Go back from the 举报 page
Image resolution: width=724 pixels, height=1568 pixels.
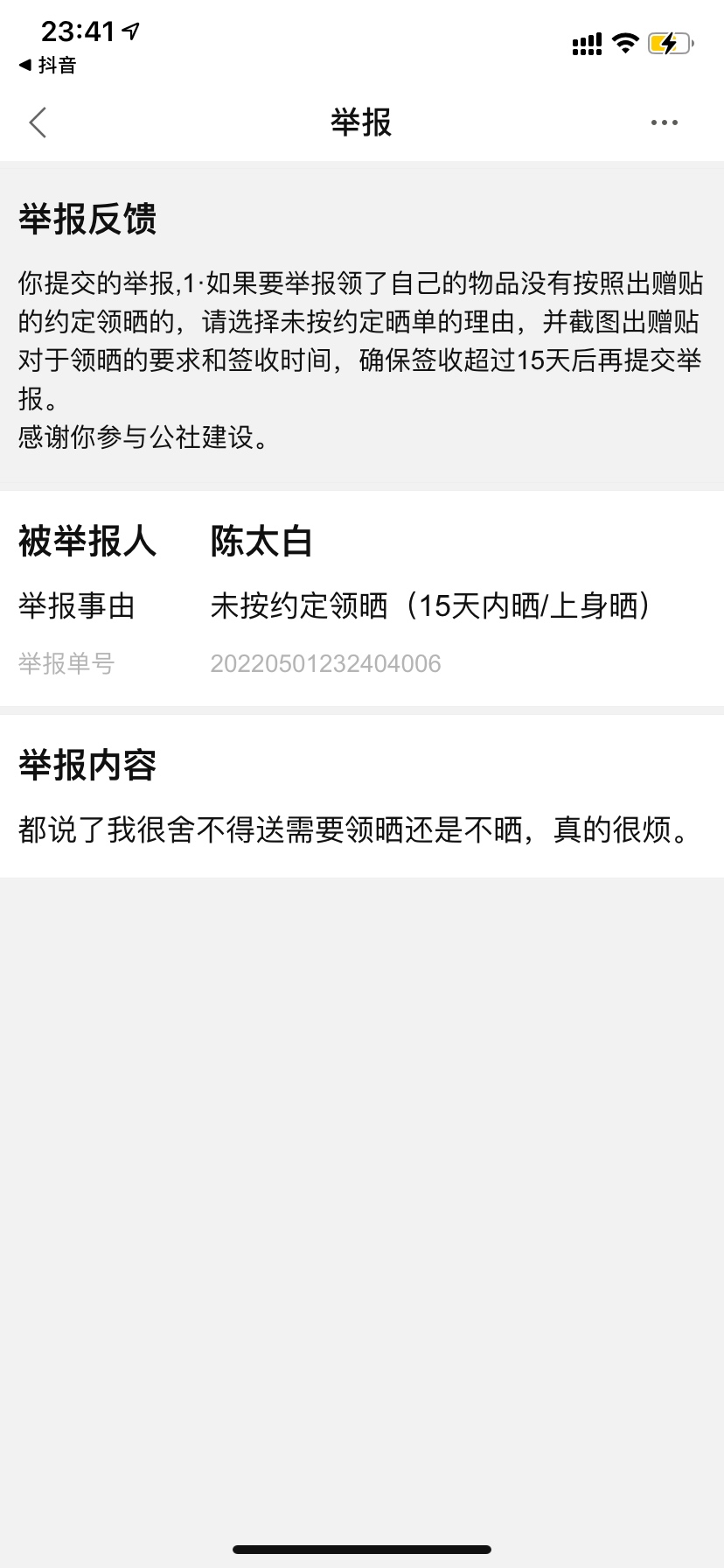coord(38,122)
